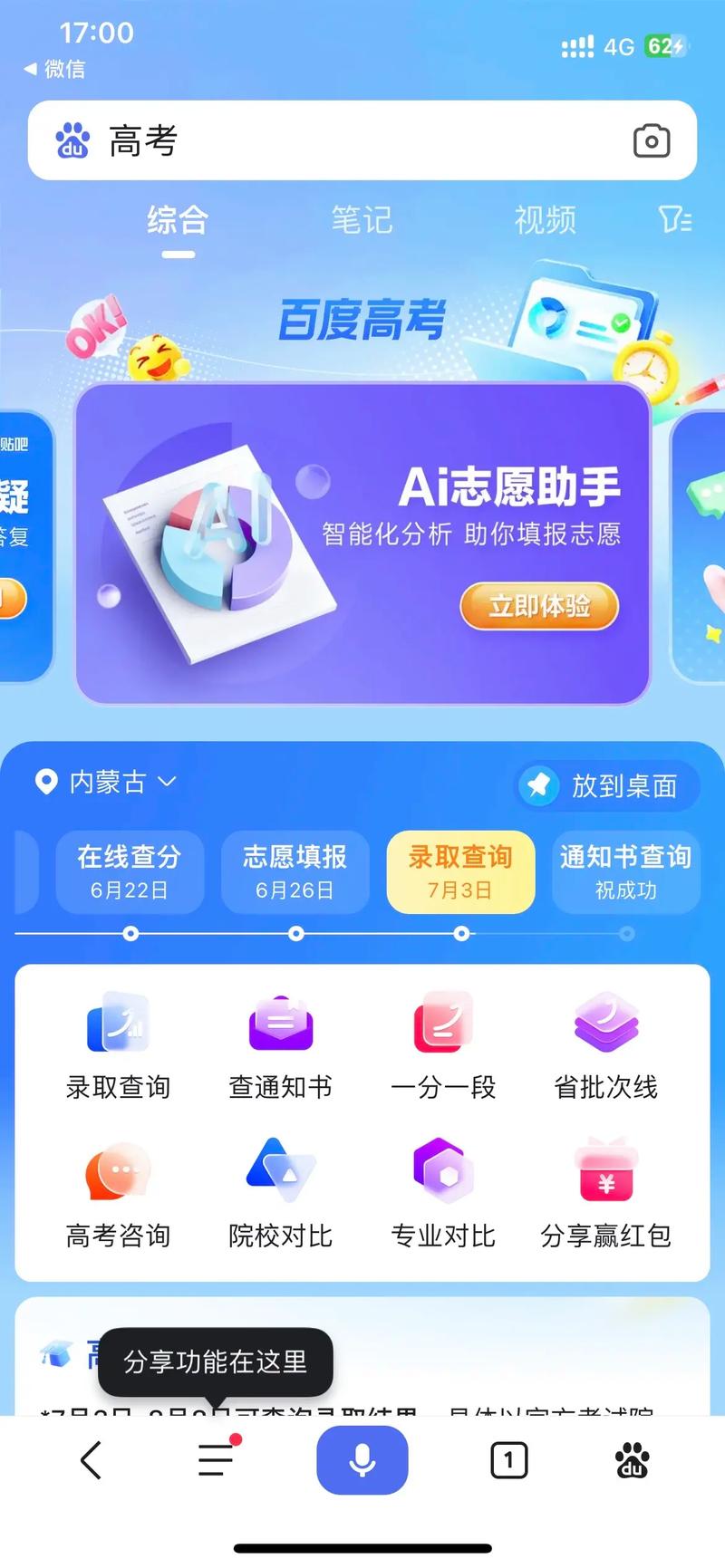Tap the voice search microphone button
This screenshot has height=1568, width=725.
coord(362,1459)
